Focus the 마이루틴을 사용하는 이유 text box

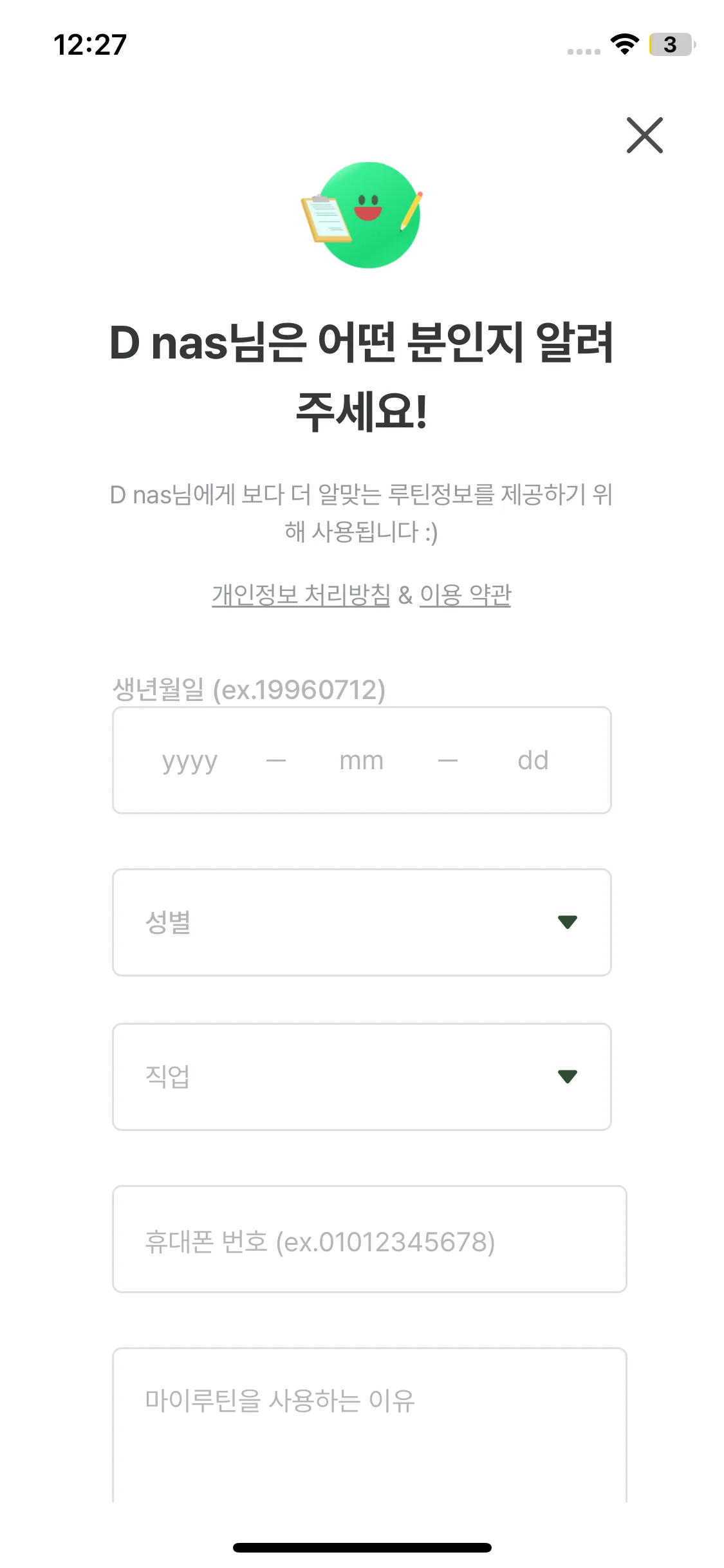(369, 1423)
